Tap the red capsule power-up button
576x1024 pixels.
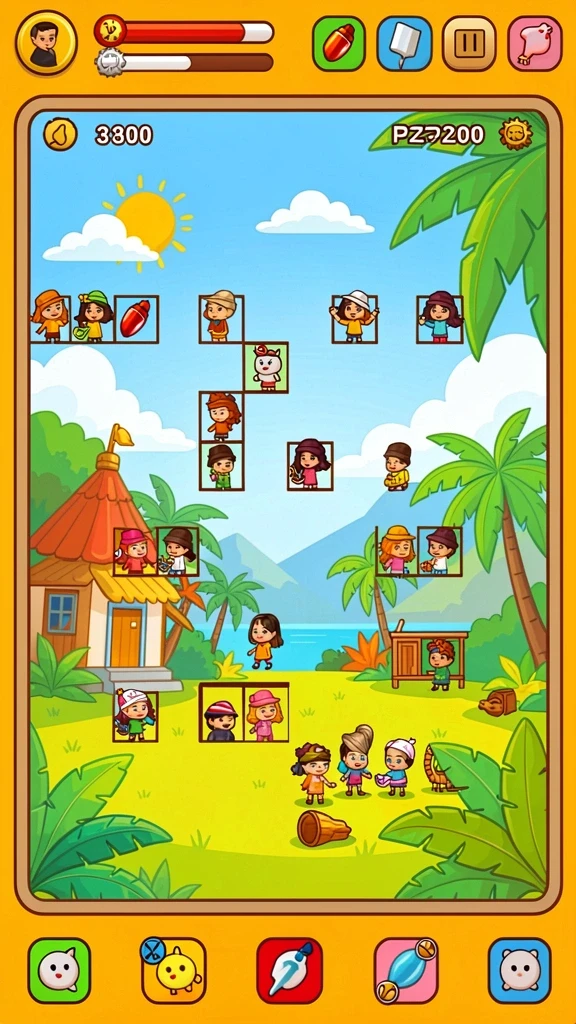[338, 43]
